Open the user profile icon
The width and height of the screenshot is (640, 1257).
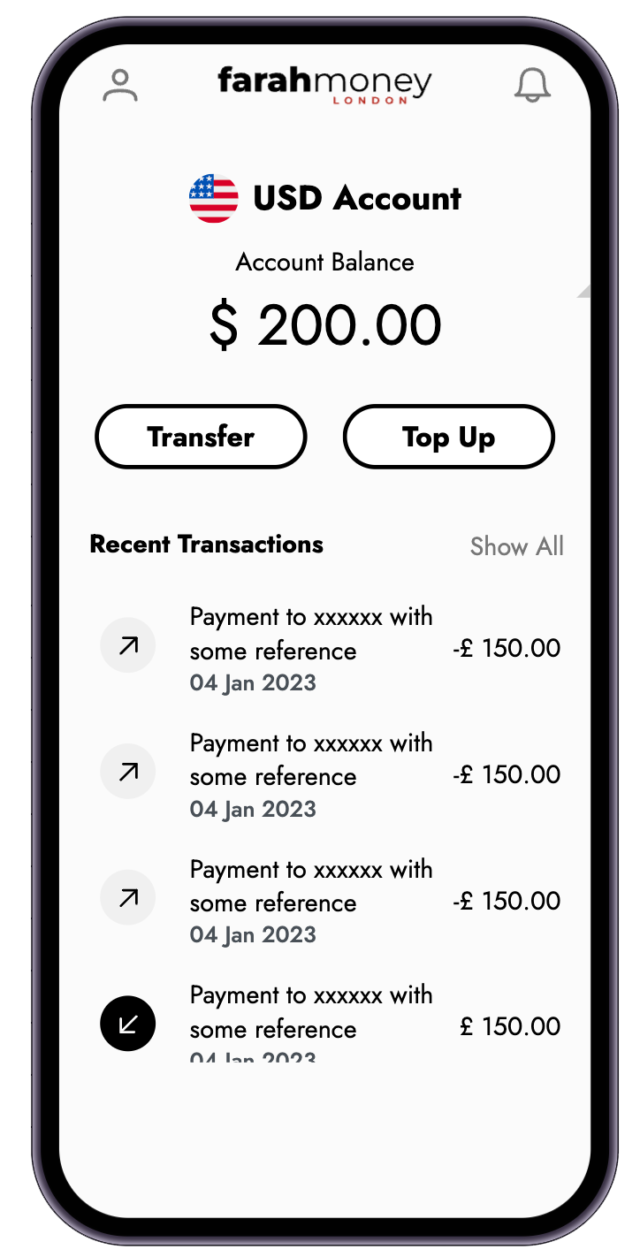120,85
